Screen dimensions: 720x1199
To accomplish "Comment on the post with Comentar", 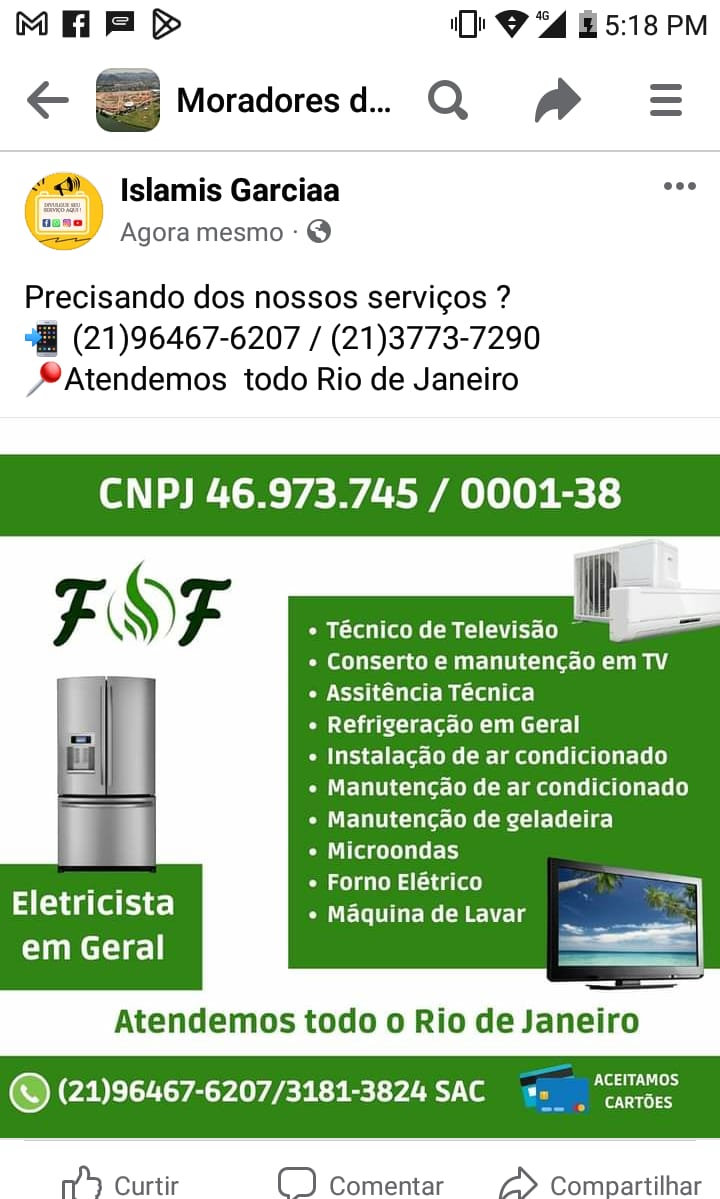I will tap(360, 1185).
